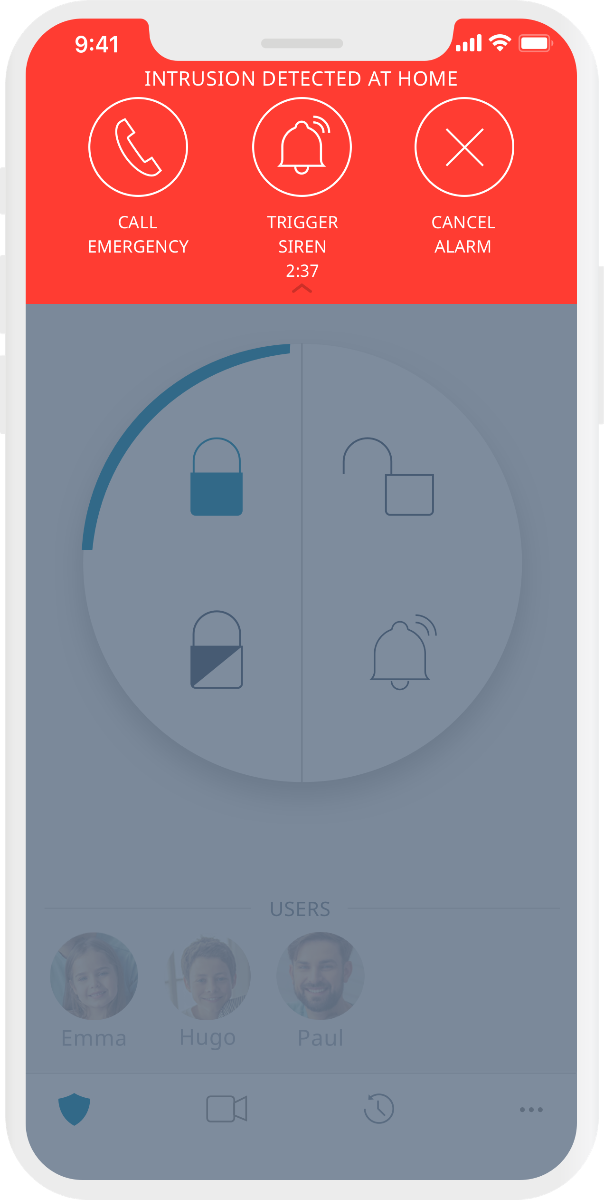Image resolution: width=604 pixels, height=1200 pixels.
Task: Call emergency services
Action: pos(138,147)
